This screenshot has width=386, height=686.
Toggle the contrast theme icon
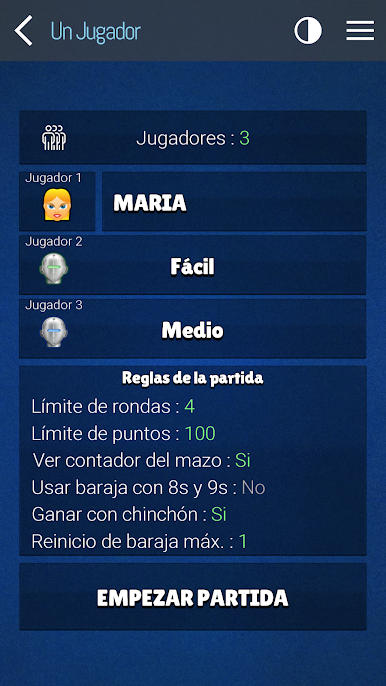308,31
